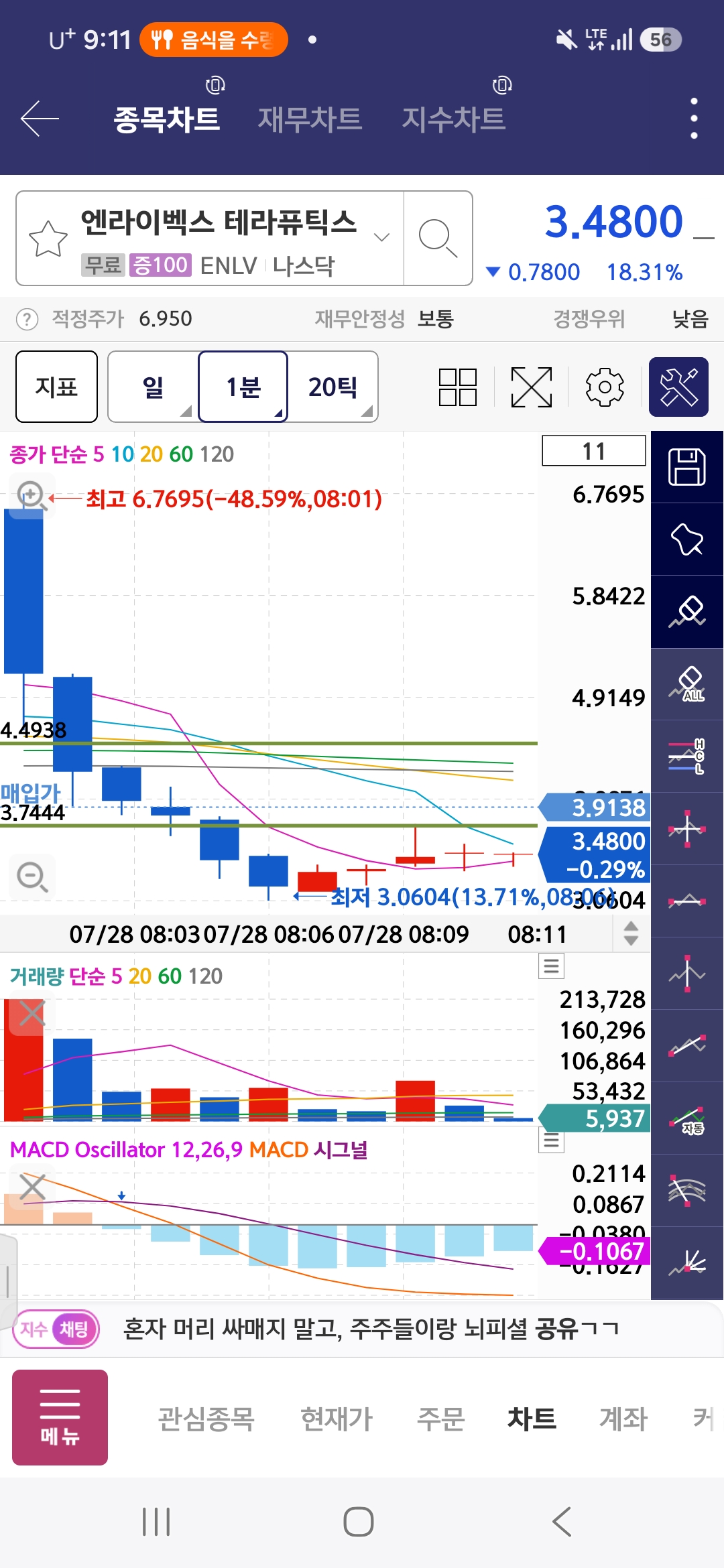This screenshot has width=724, height=1568.
Task: Remove the MACD Oscillator indicator panel
Action: [x=32, y=1187]
